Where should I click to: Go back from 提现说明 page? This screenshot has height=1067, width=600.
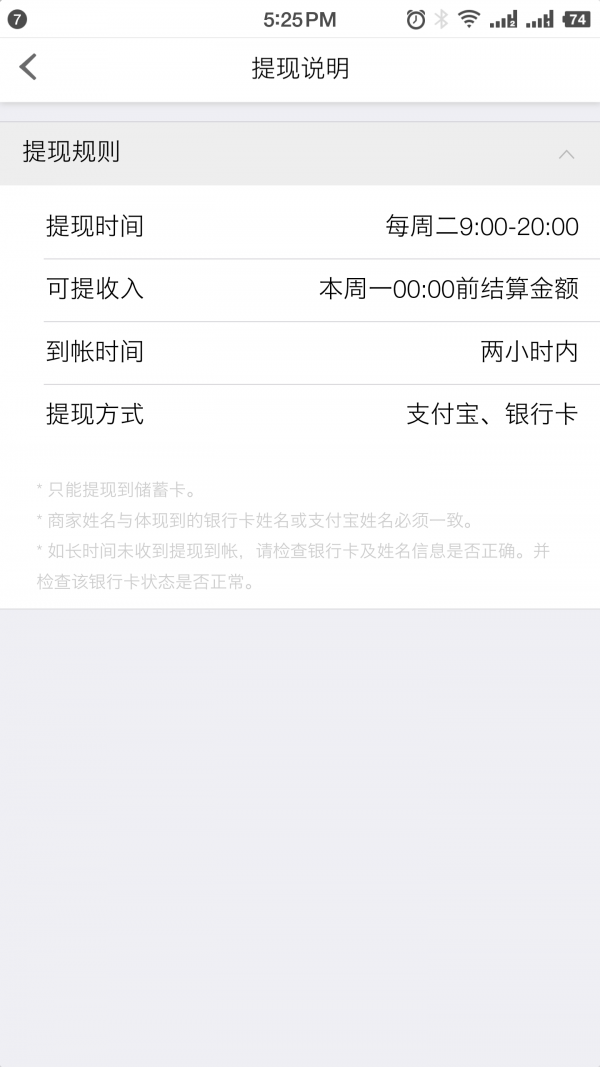[28, 67]
